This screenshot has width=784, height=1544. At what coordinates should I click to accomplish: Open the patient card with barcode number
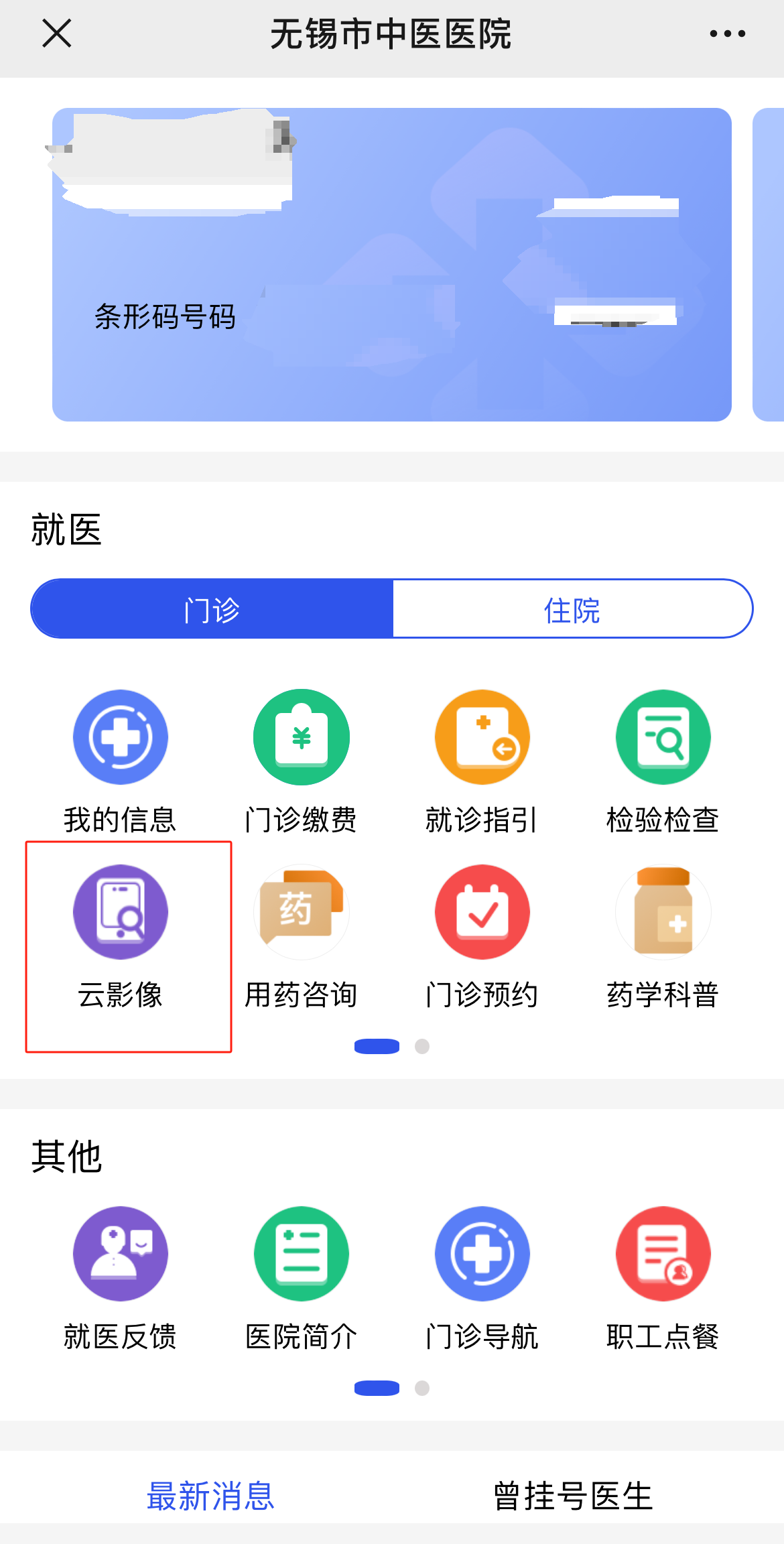click(x=392, y=265)
